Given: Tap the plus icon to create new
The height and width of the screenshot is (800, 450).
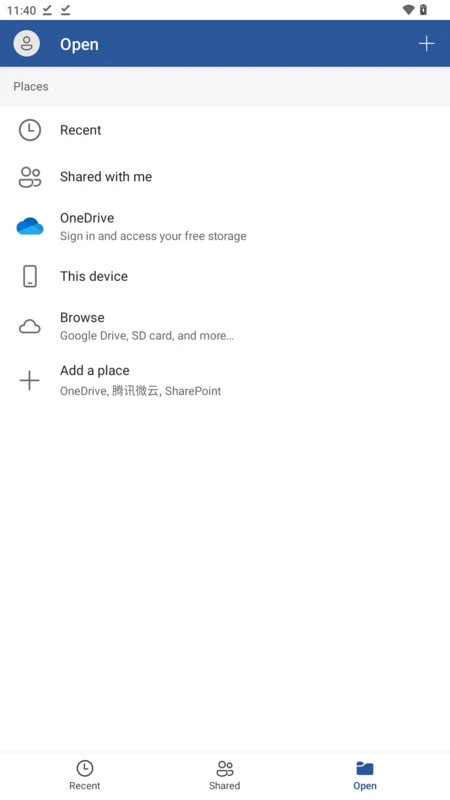Looking at the screenshot, I should tap(426, 44).
